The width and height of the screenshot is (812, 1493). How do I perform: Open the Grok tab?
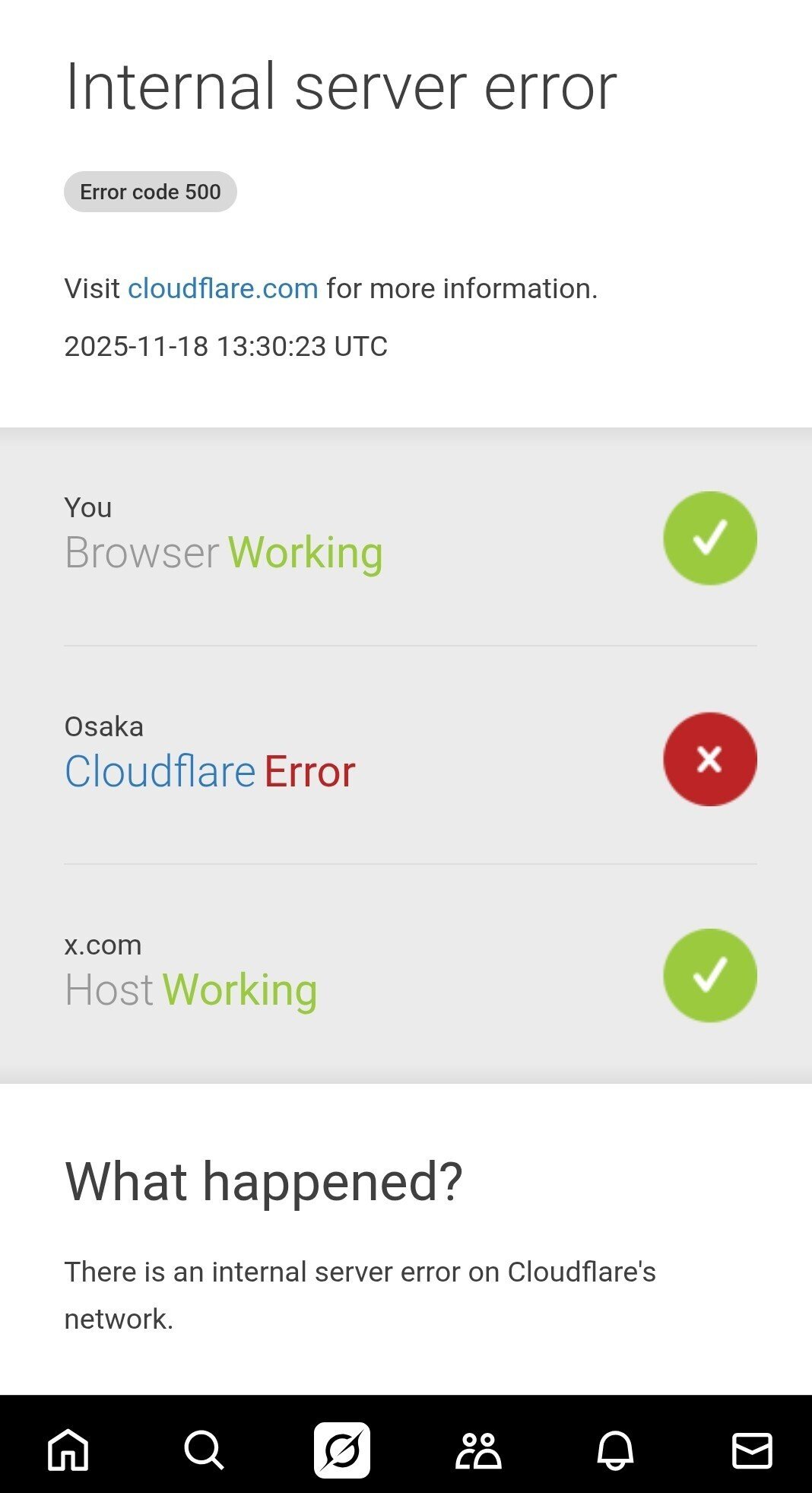pos(342,1450)
